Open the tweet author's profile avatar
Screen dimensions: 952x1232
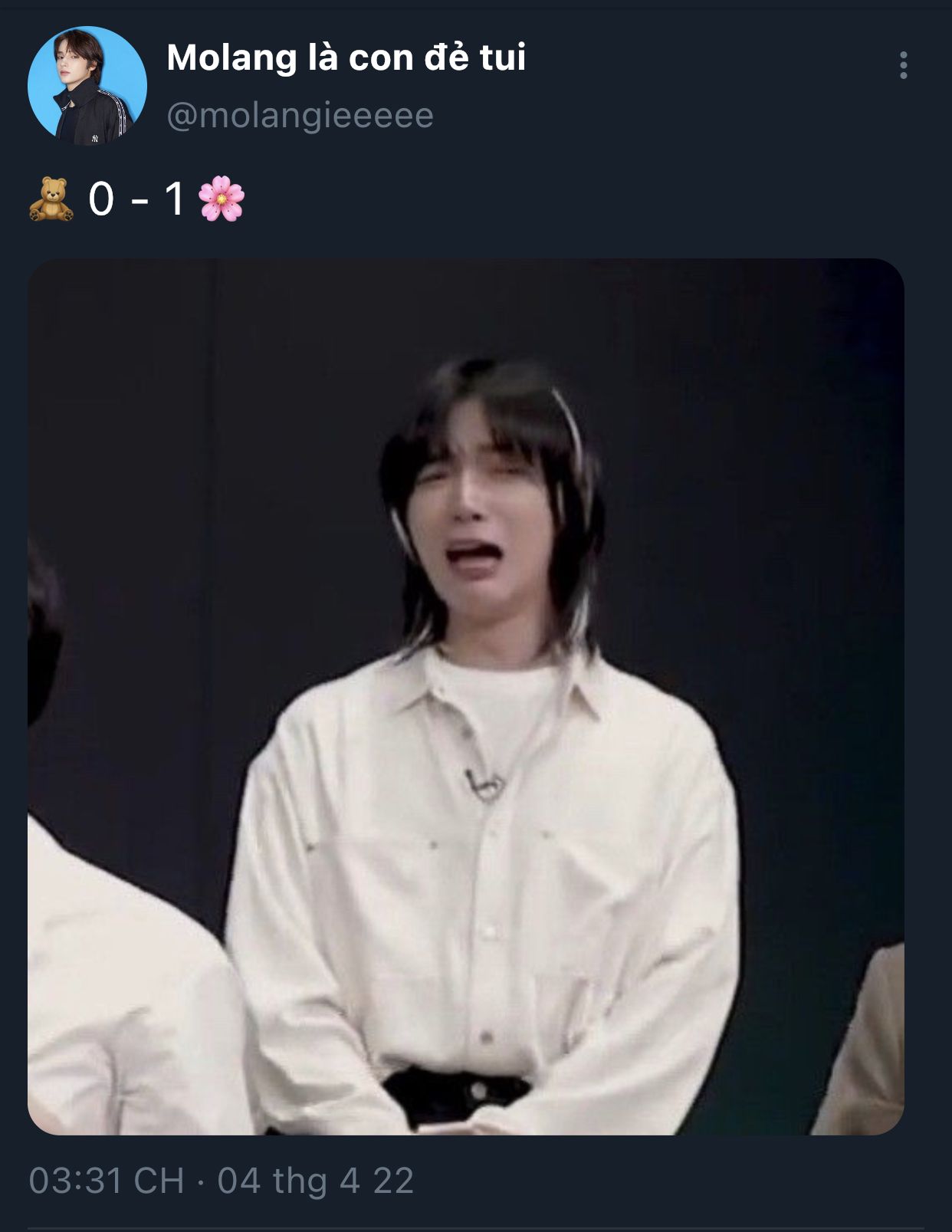click(x=87, y=85)
